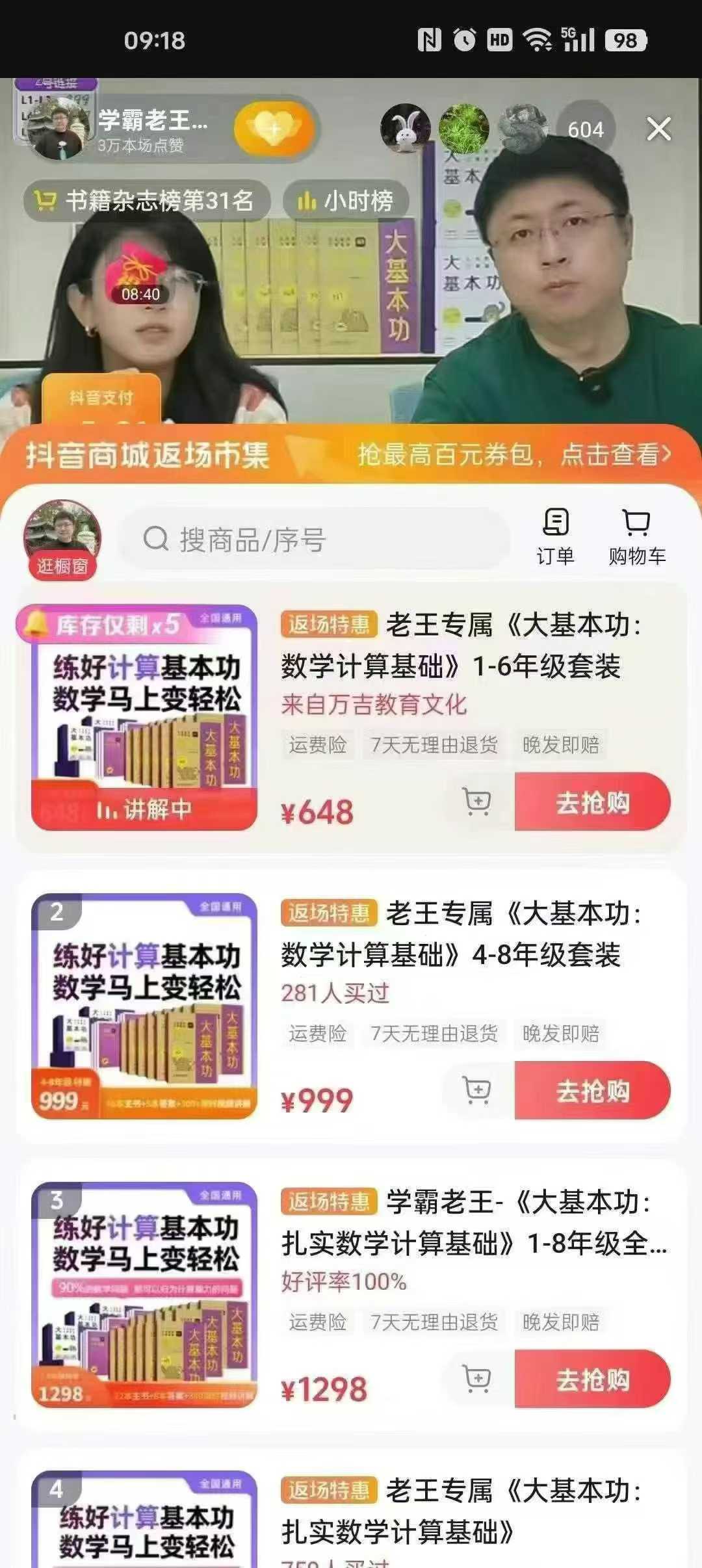Tap the 搜商品/序号 search field
Screen dimensions: 702x1568
313,540
